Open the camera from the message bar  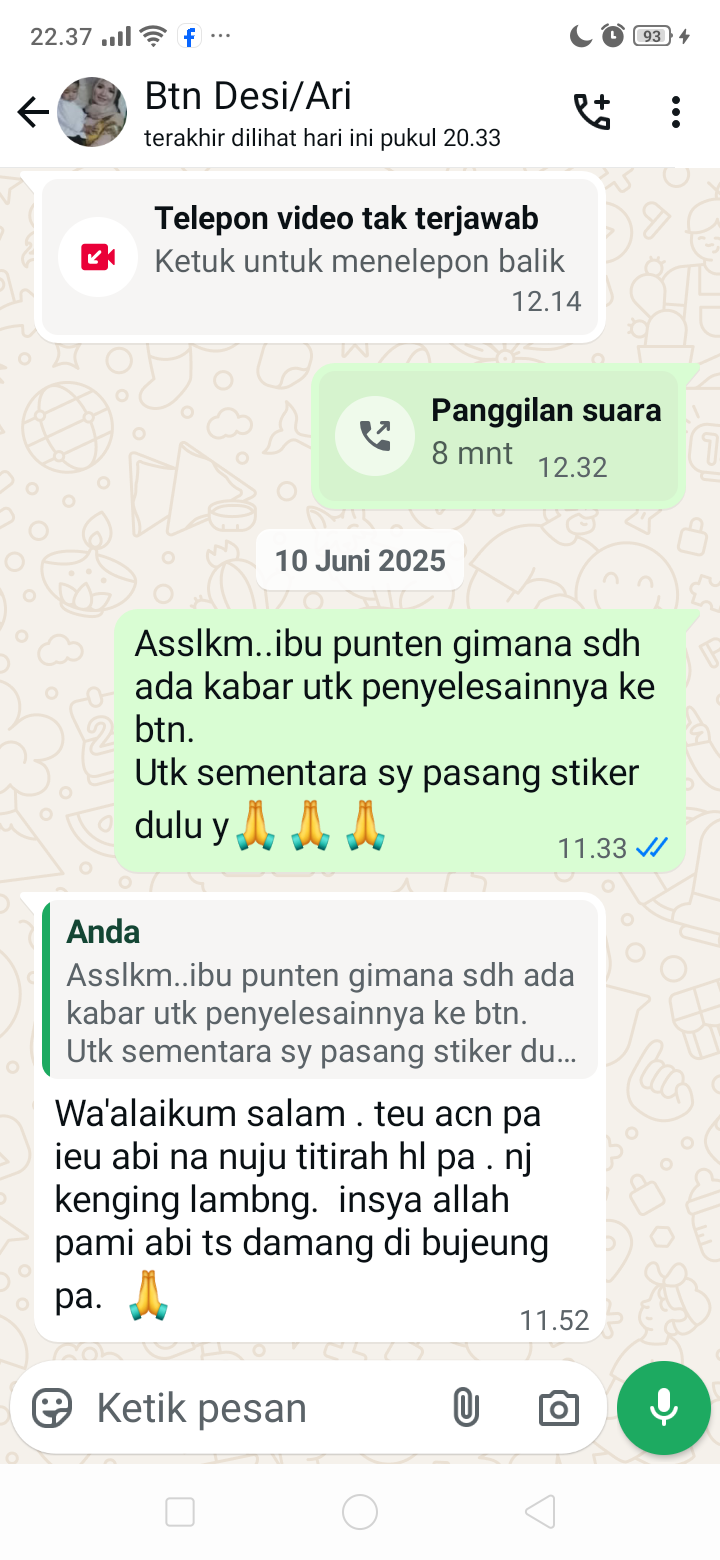point(558,1408)
